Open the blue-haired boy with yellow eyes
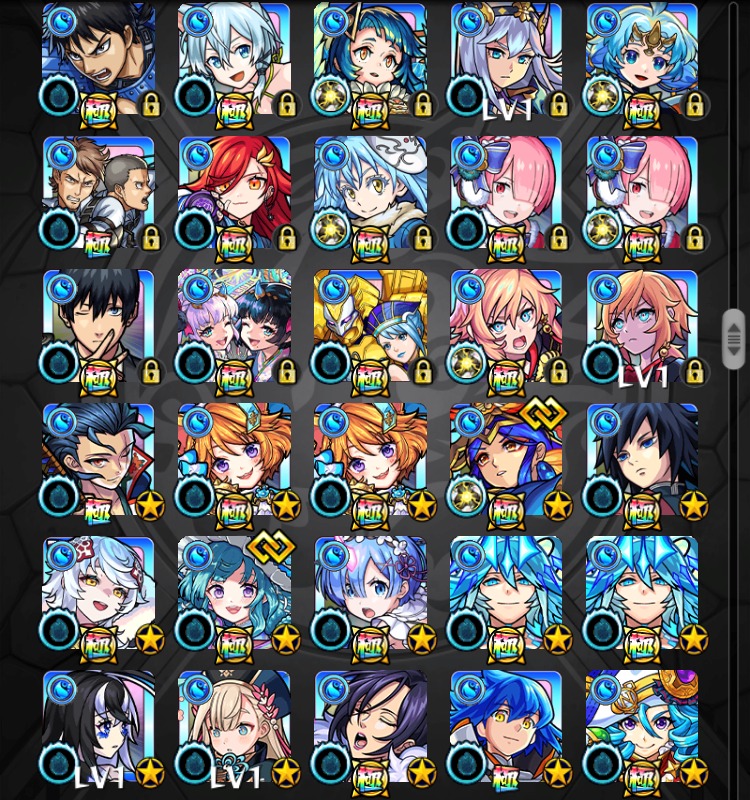The width and height of the screenshot is (750, 800). pyautogui.click(x=506, y=728)
